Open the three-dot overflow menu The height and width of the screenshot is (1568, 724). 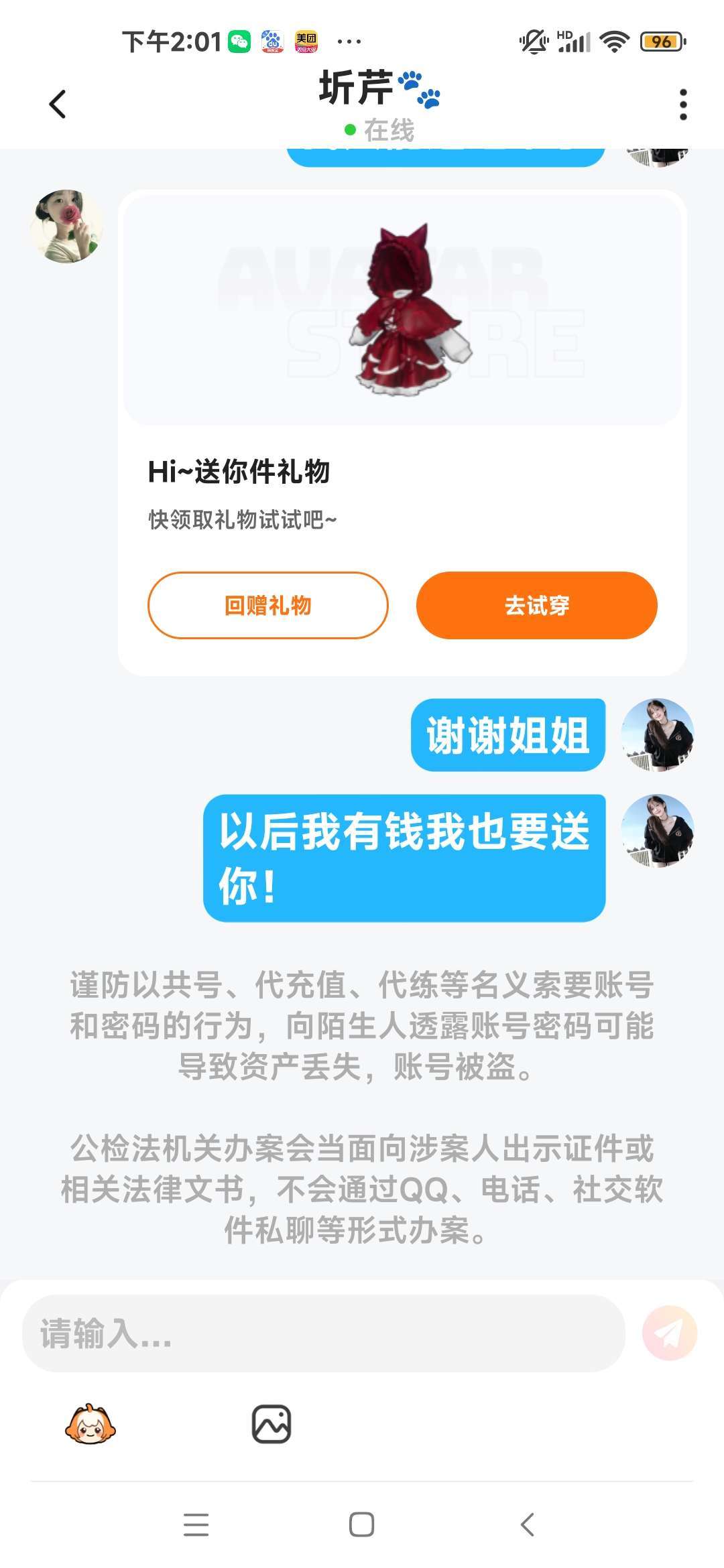[682, 105]
